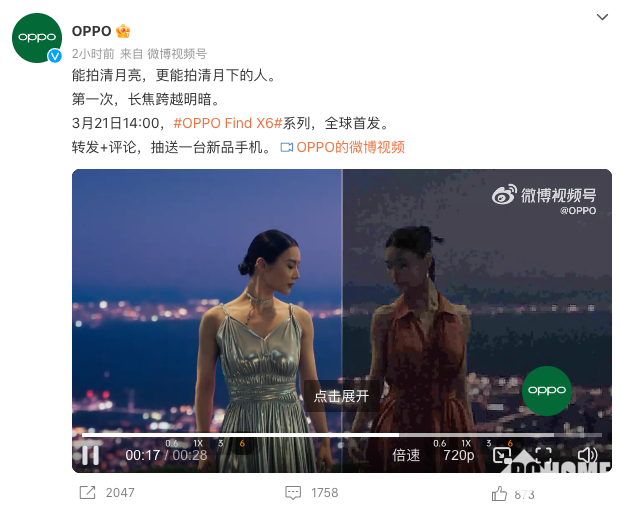Open OPPO's profile via its avatar
The image size is (620, 510).
point(37,38)
